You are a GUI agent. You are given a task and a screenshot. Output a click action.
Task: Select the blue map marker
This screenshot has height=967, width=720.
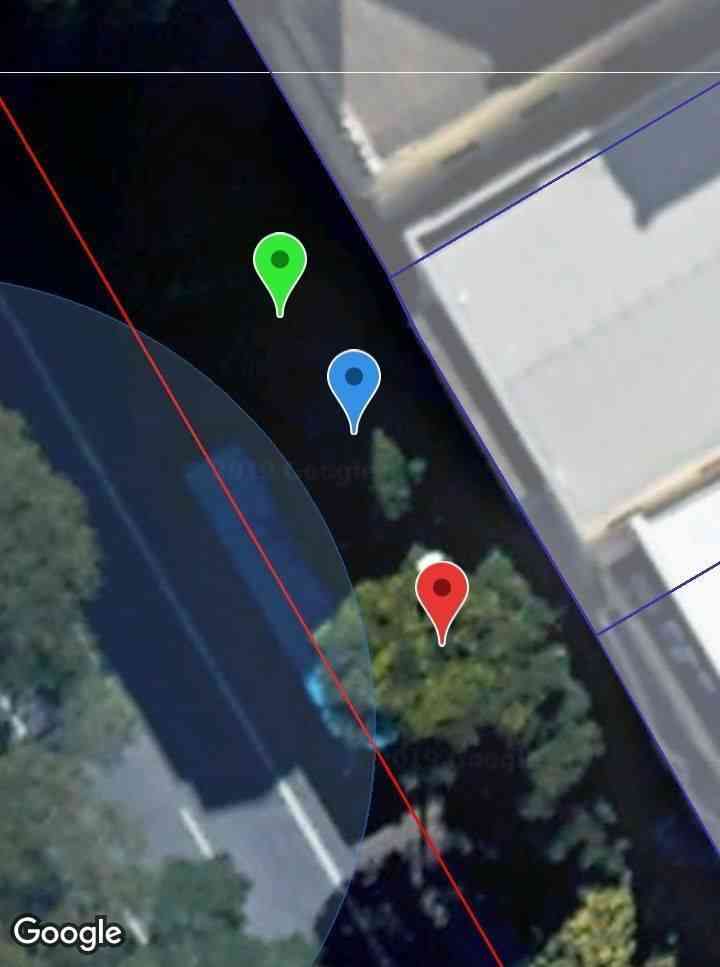pyautogui.click(x=353, y=382)
